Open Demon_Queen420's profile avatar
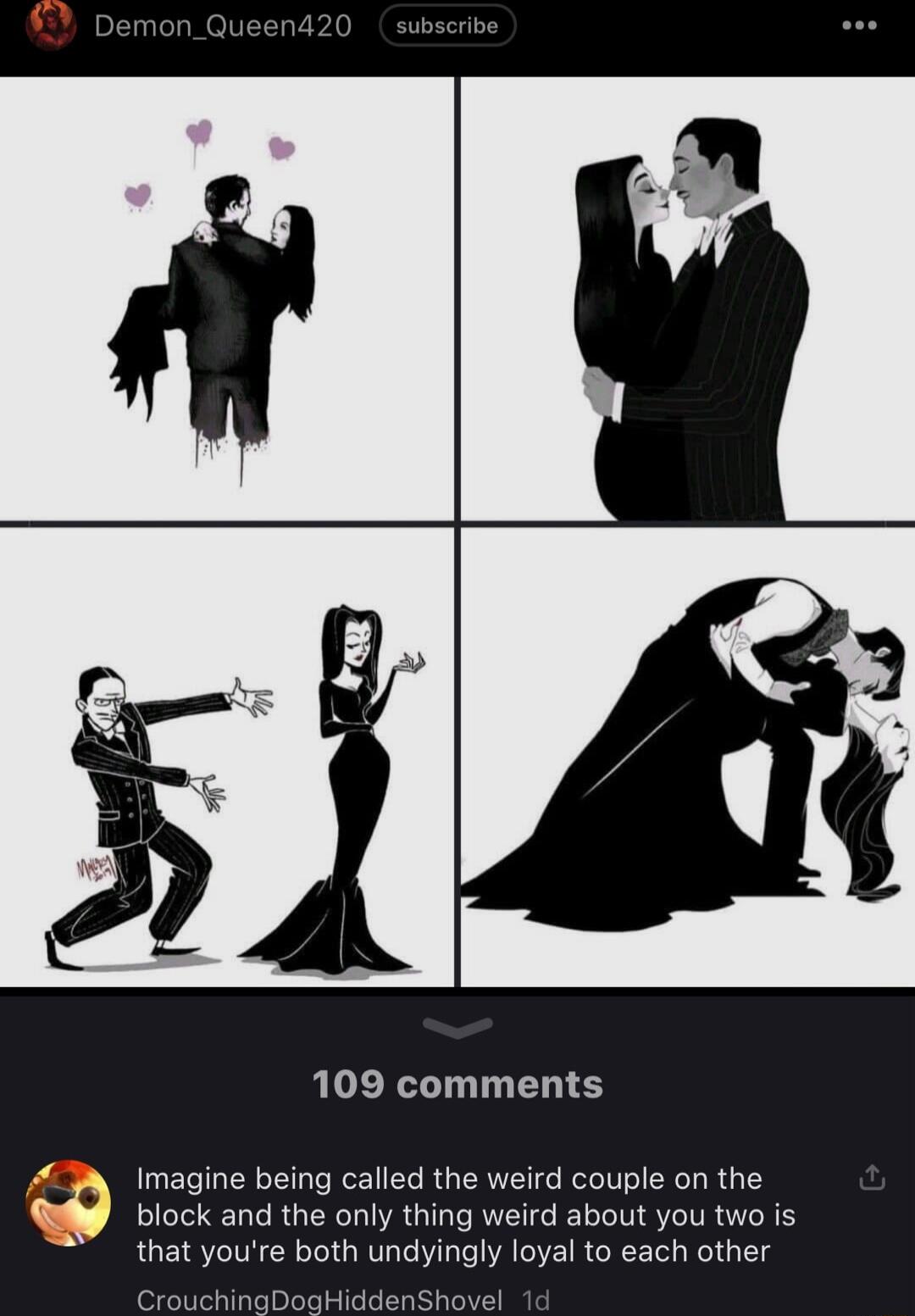Screen dimensions: 915x1316 coord(50,25)
